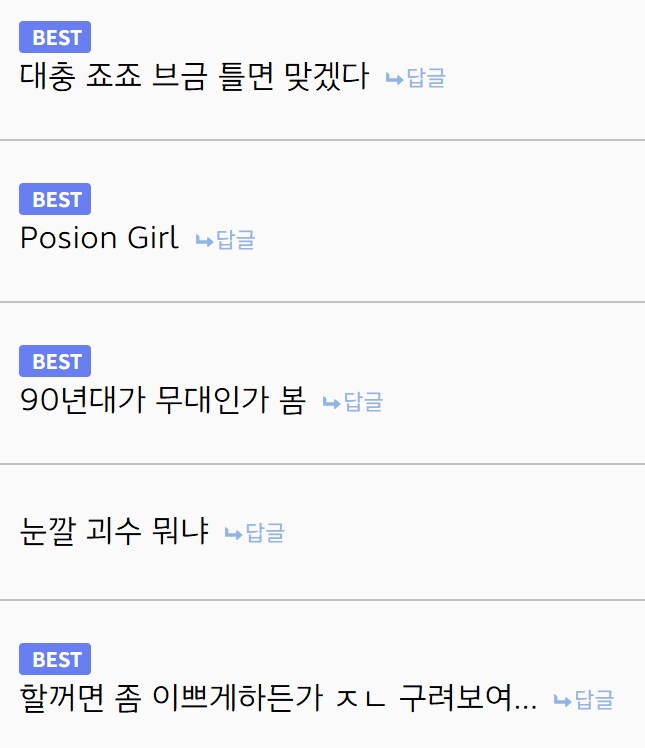Reply to the '대충 죠죠 브금' comment

tap(416, 78)
